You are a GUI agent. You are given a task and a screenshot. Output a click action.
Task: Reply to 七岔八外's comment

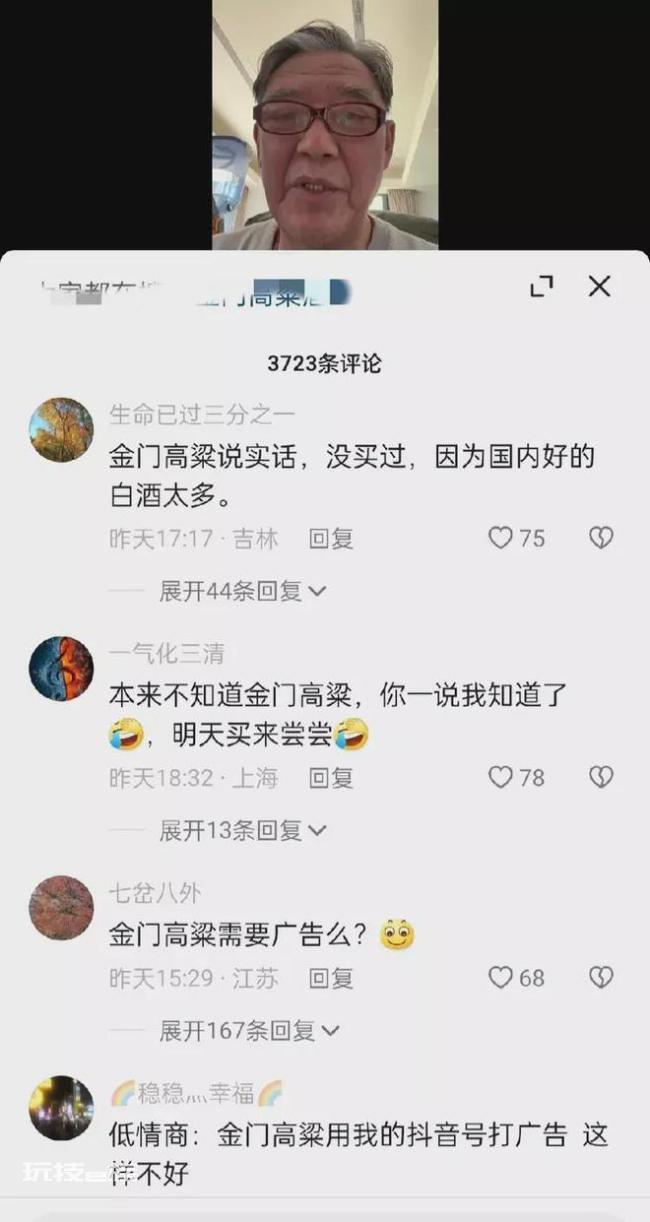331,978
